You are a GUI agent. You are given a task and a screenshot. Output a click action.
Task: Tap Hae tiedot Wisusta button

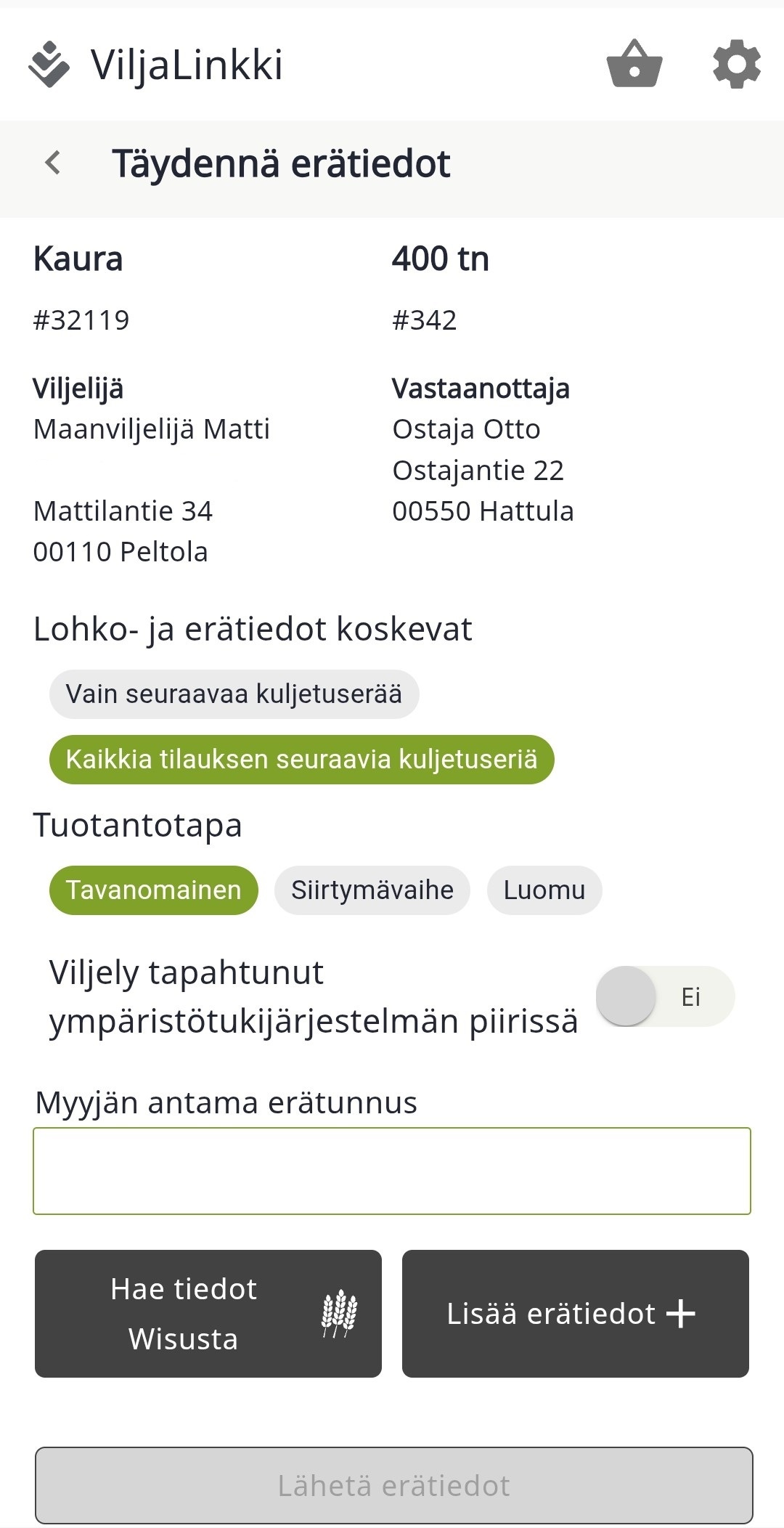pyautogui.click(x=208, y=1314)
